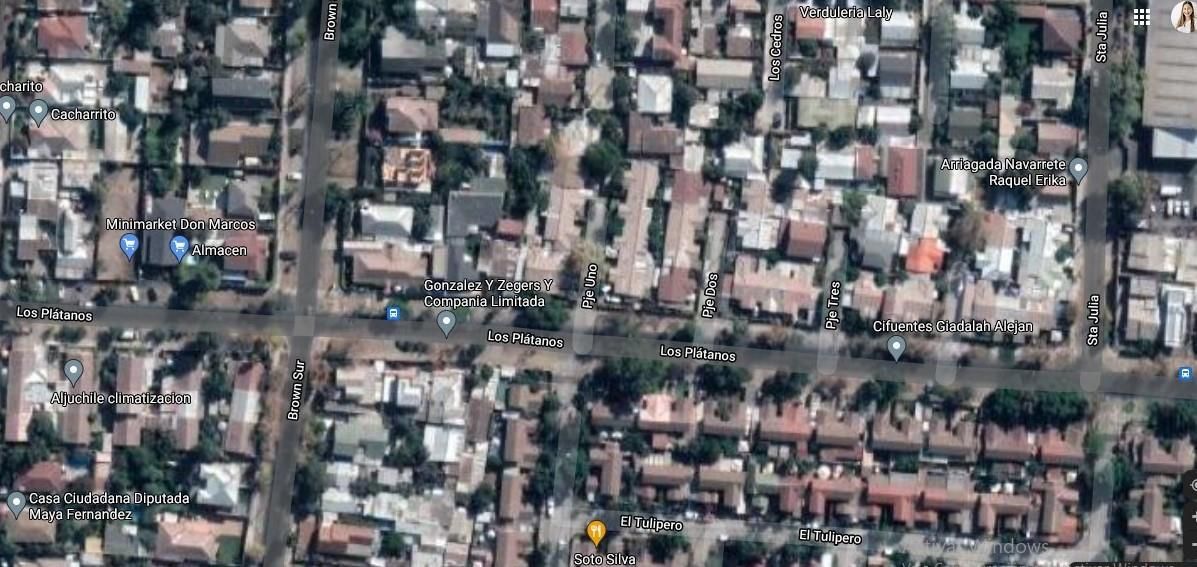Open the Gonzalez Y Zegers Y Compania pin
Viewport: 1197px width, 567px height.
click(446, 322)
